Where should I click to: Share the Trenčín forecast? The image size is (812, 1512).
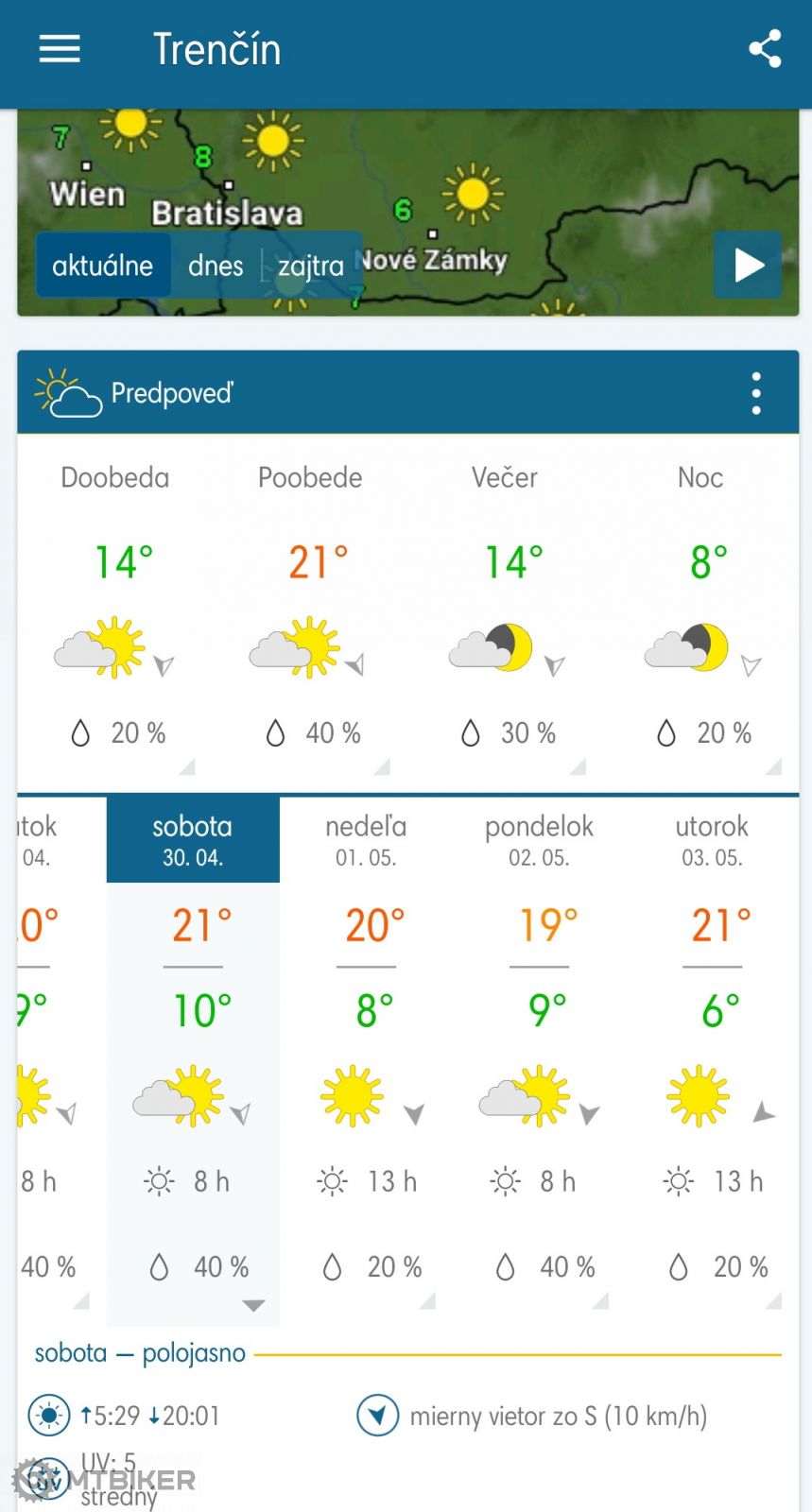pyautogui.click(x=764, y=49)
